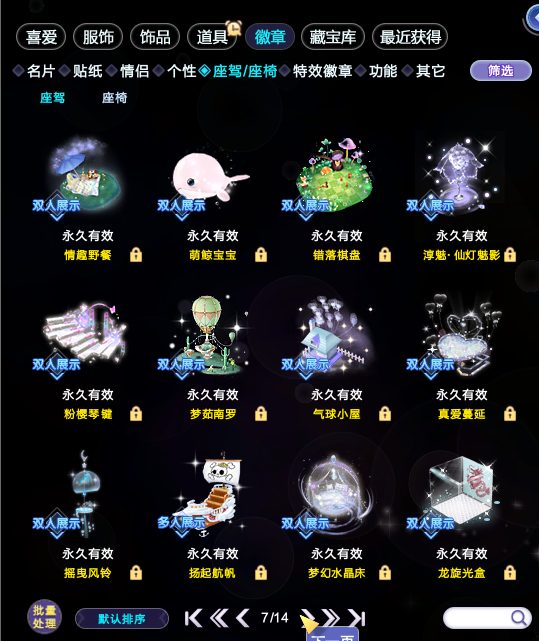This screenshot has width=539, height=641.
Task: Select the 道具 tab
Action: click(212, 37)
